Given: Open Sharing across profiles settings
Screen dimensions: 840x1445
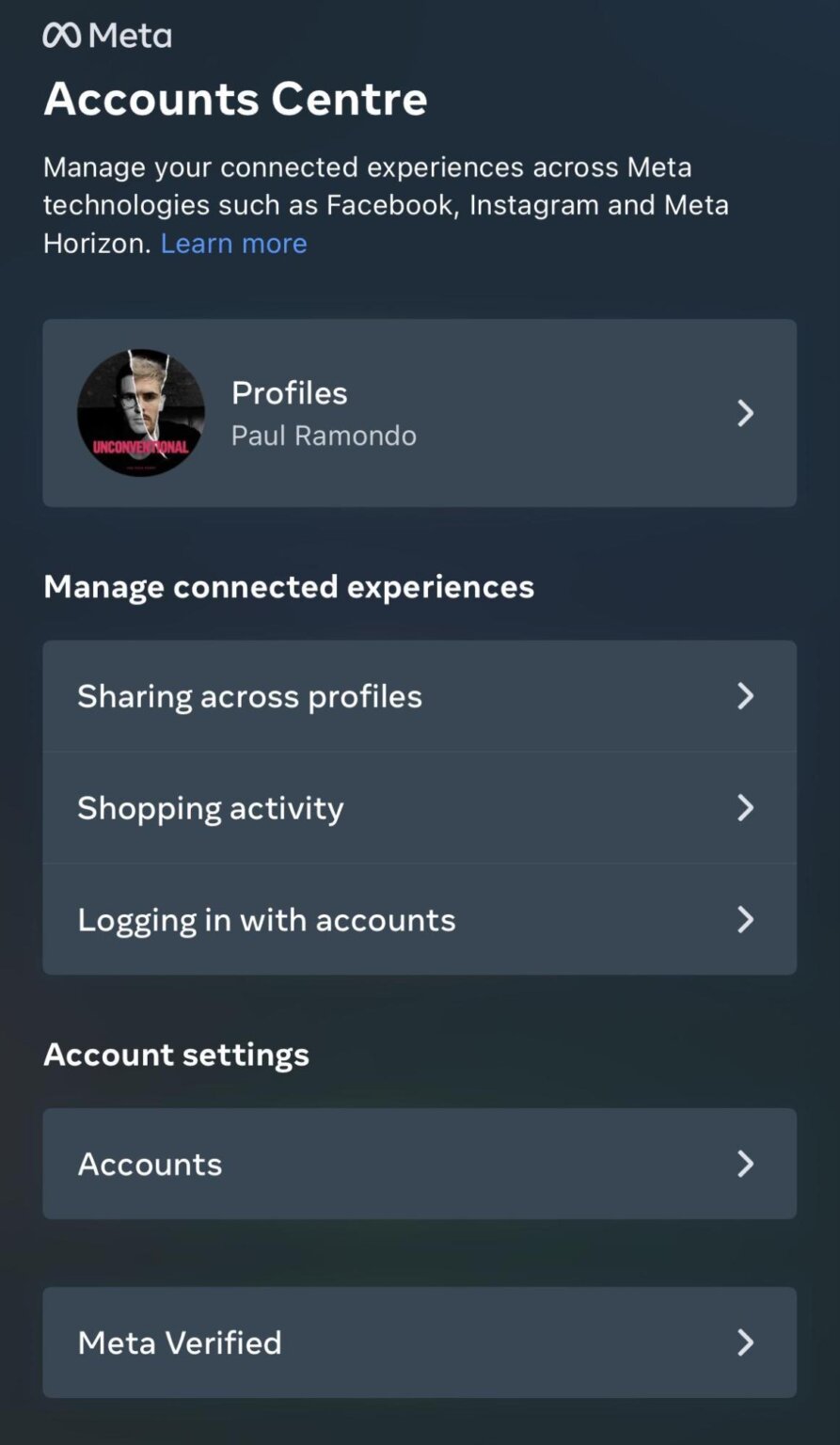Looking at the screenshot, I should [249, 696].
